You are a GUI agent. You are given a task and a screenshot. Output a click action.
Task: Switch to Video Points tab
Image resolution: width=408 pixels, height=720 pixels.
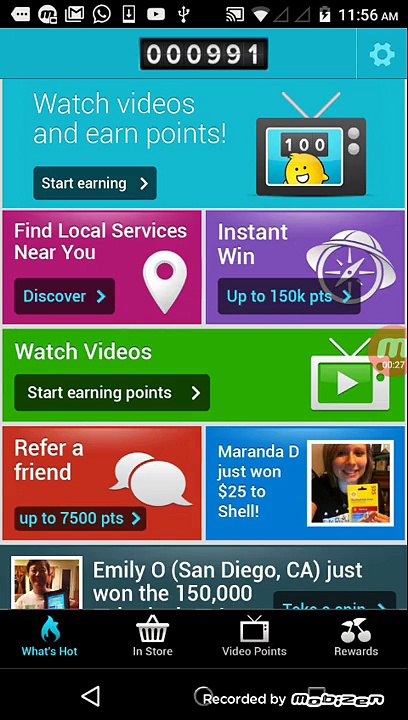pyautogui.click(x=254, y=637)
